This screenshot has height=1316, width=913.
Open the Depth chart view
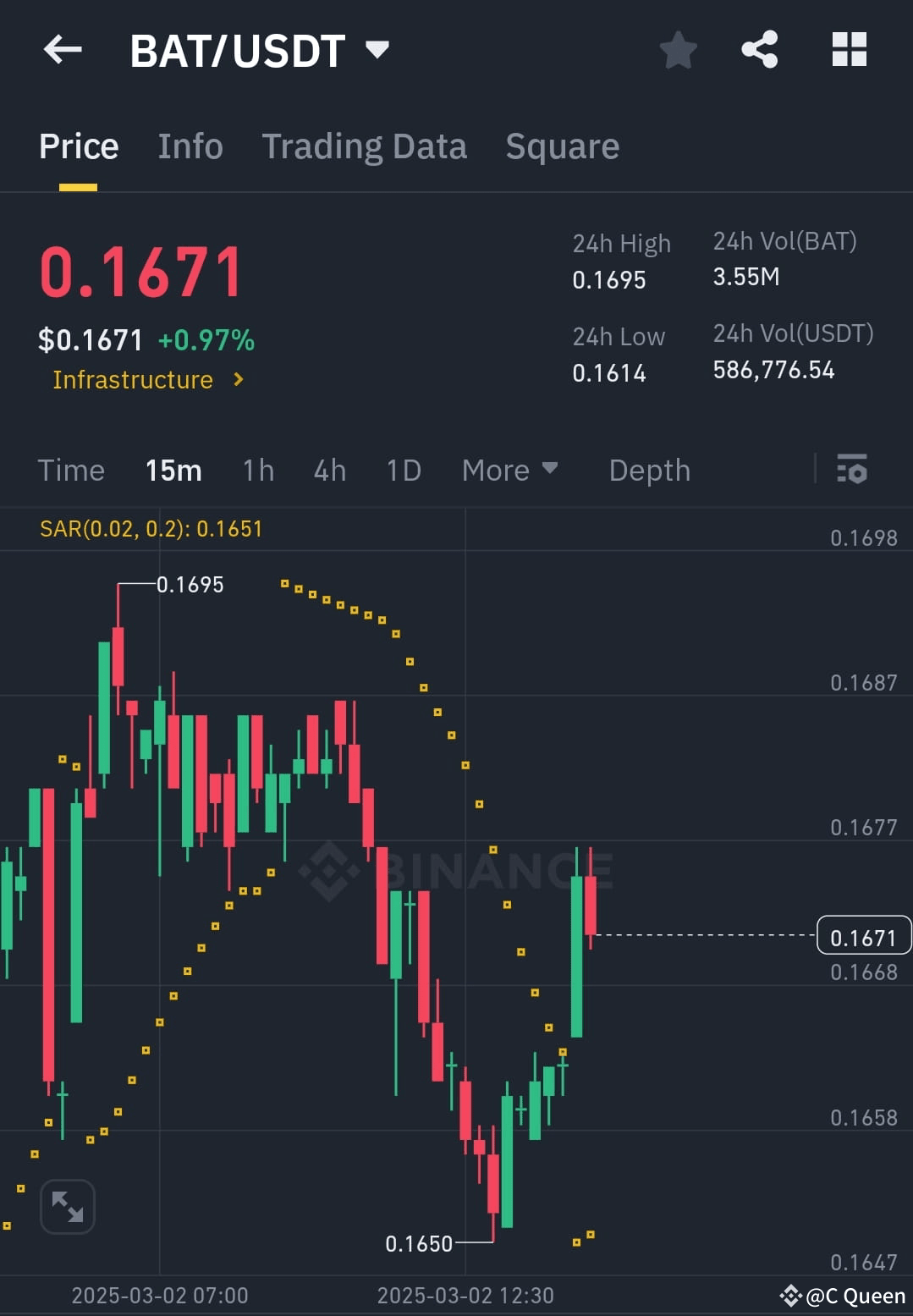point(649,470)
